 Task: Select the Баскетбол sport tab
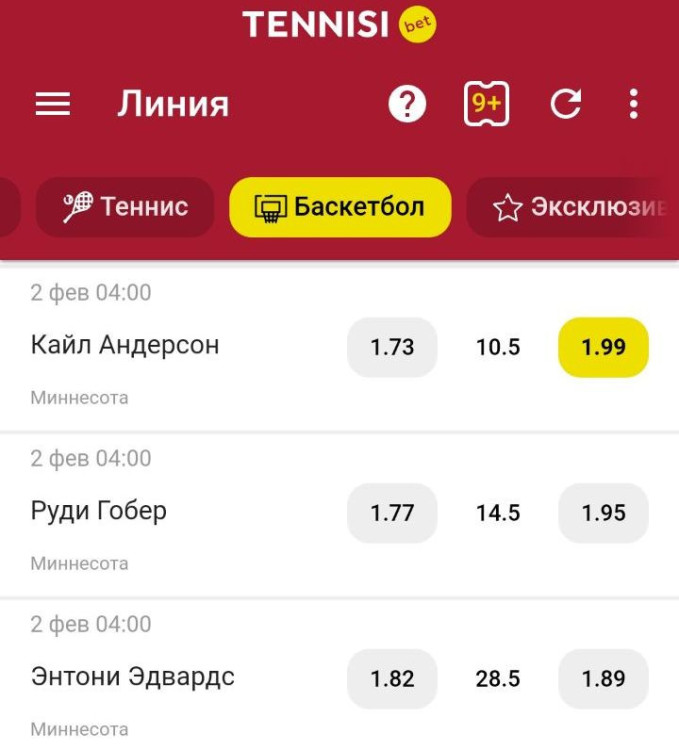pyautogui.click(x=340, y=207)
